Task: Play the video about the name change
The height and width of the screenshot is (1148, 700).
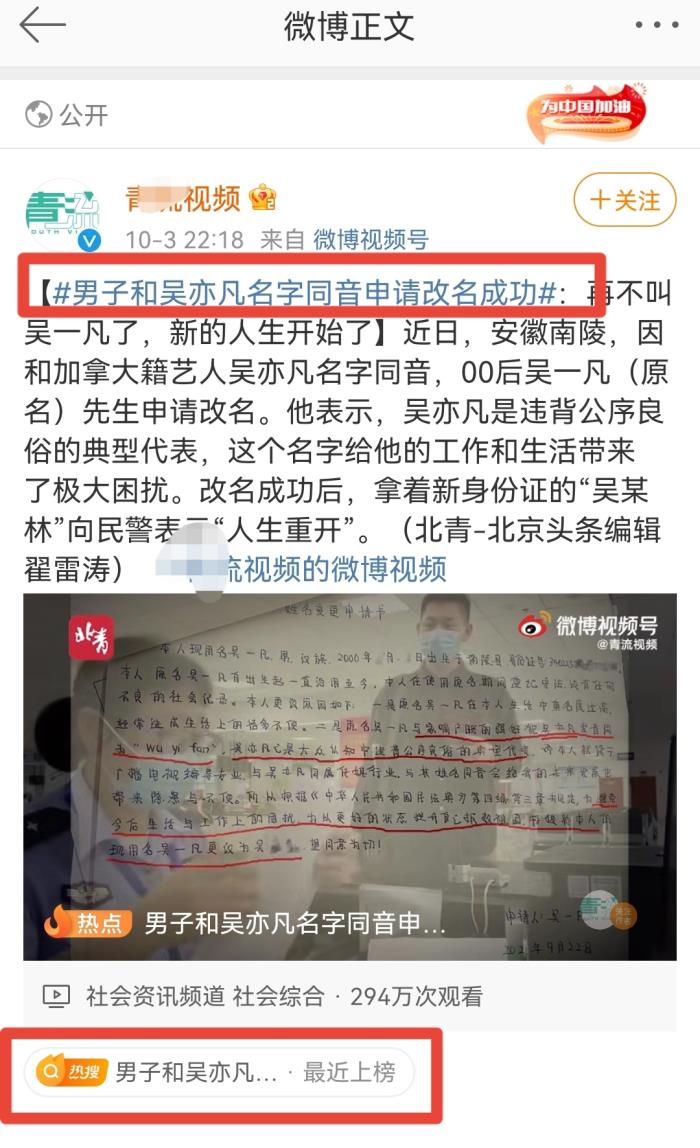Action: [x=349, y=760]
